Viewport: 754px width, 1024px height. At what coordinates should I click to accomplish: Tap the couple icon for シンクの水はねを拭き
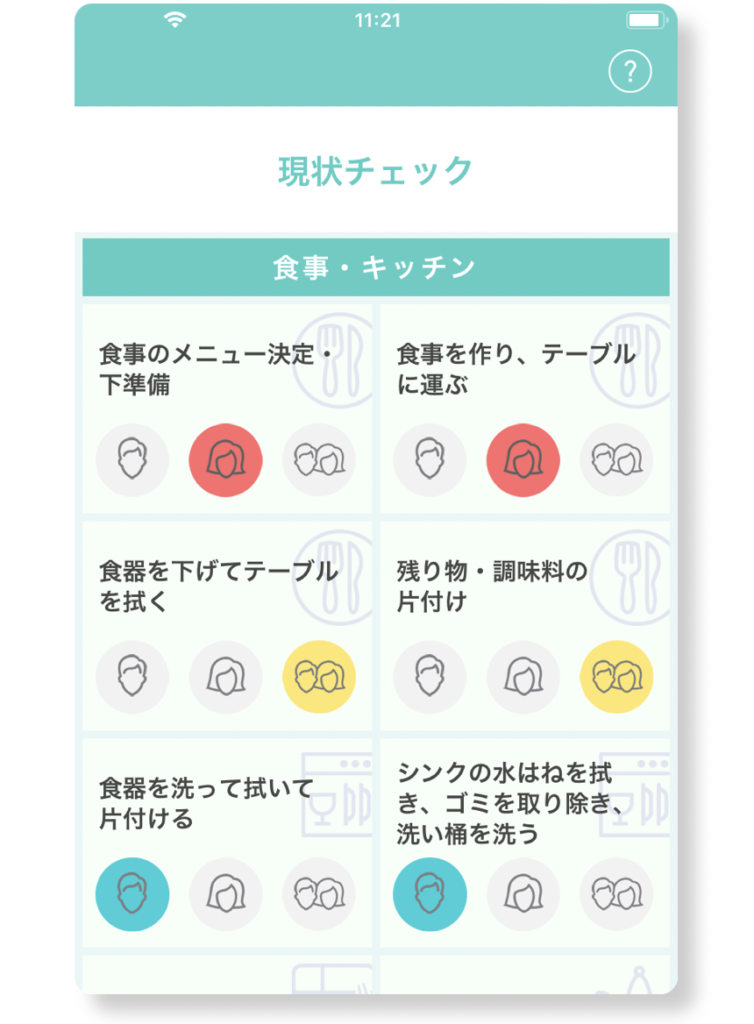point(616,894)
